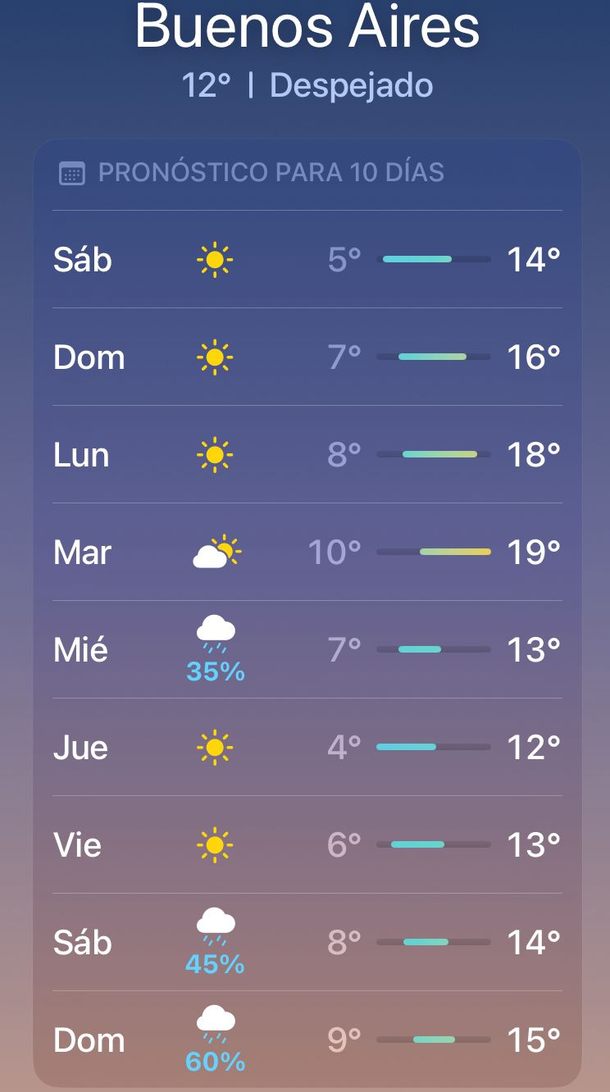View the Vie day forecast
The width and height of the screenshot is (610, 1092).
(x=306, y=845)
